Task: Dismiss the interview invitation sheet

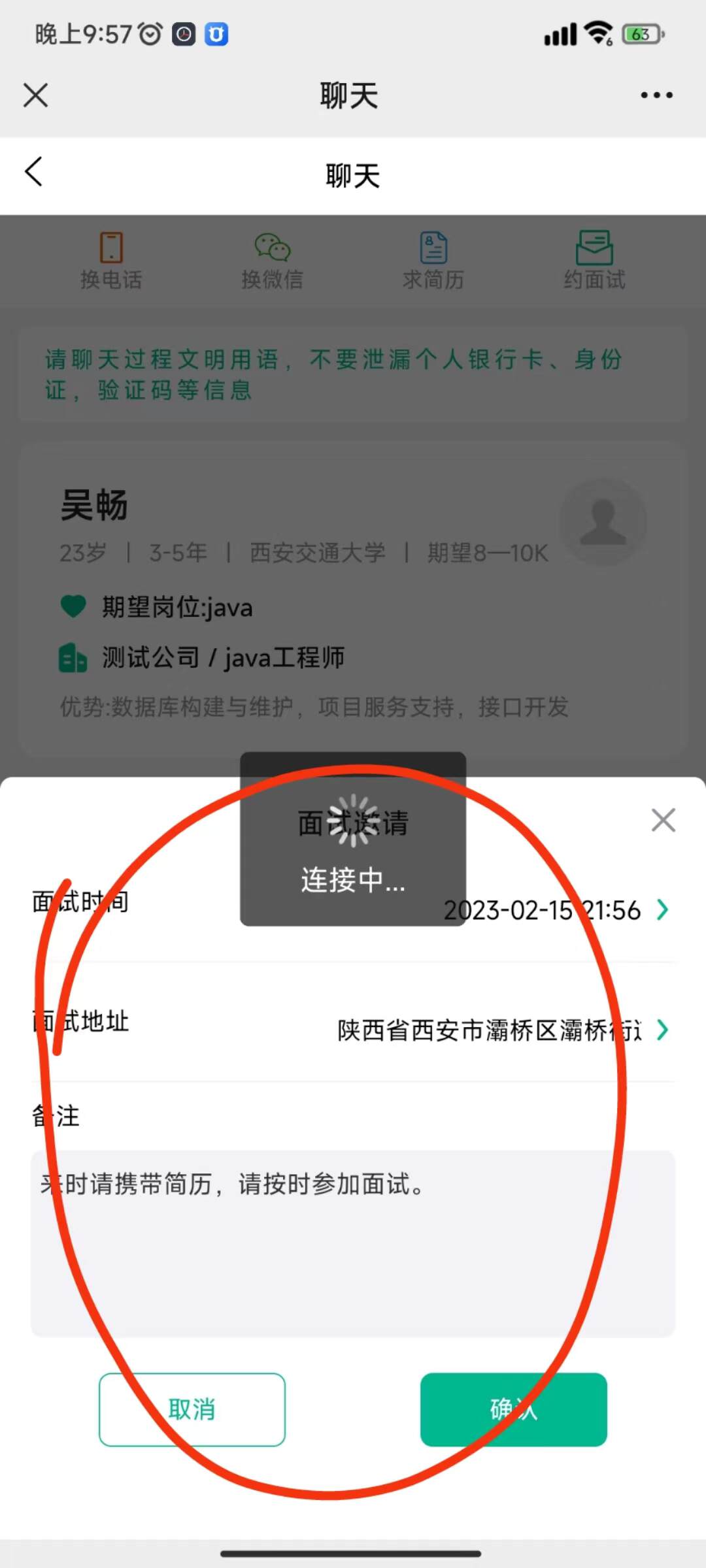Action: pyautogui.click(x=663, y=820)
